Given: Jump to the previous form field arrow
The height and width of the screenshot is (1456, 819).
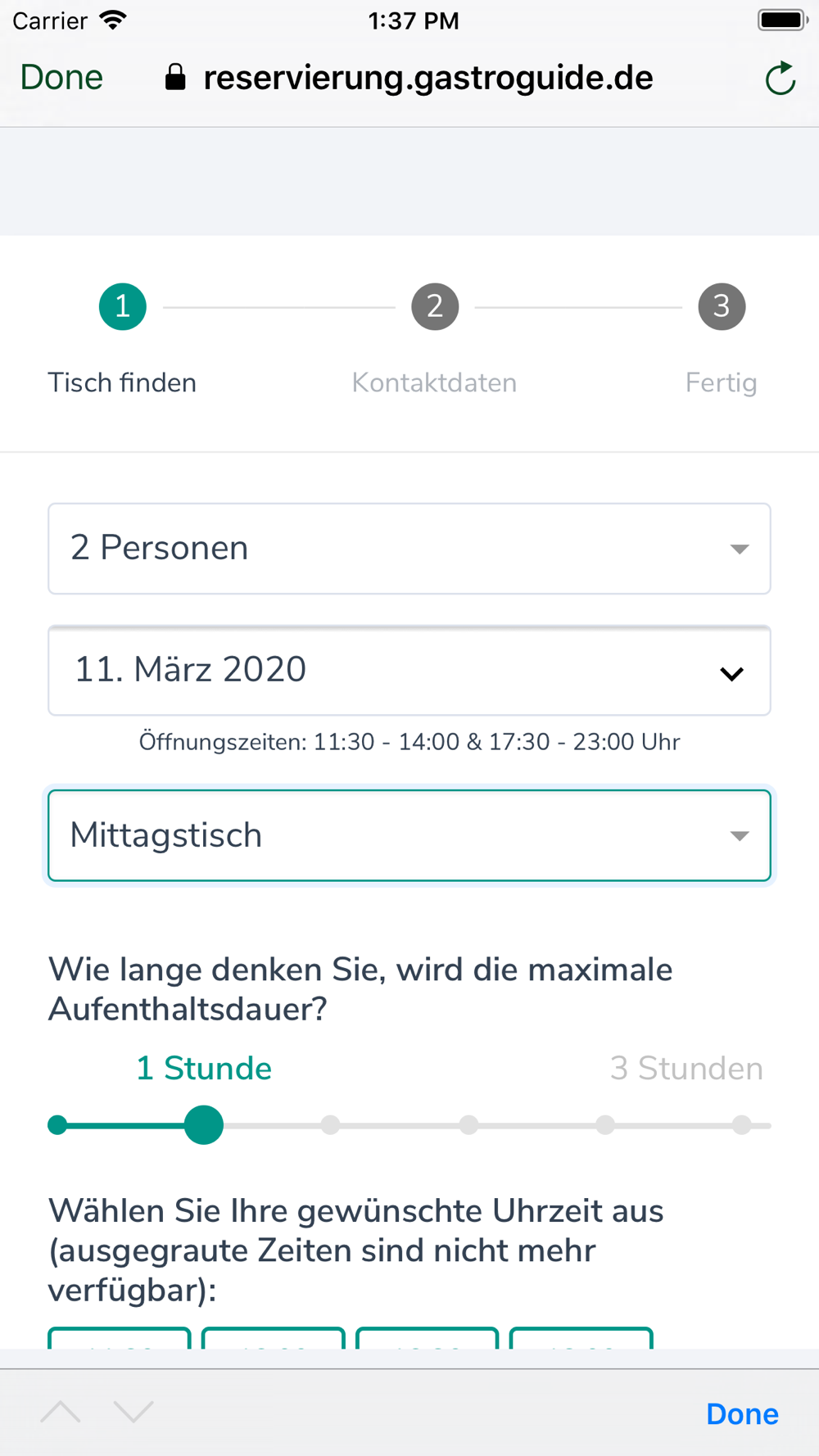Looking at the screenshot, I should [61, 1412].
